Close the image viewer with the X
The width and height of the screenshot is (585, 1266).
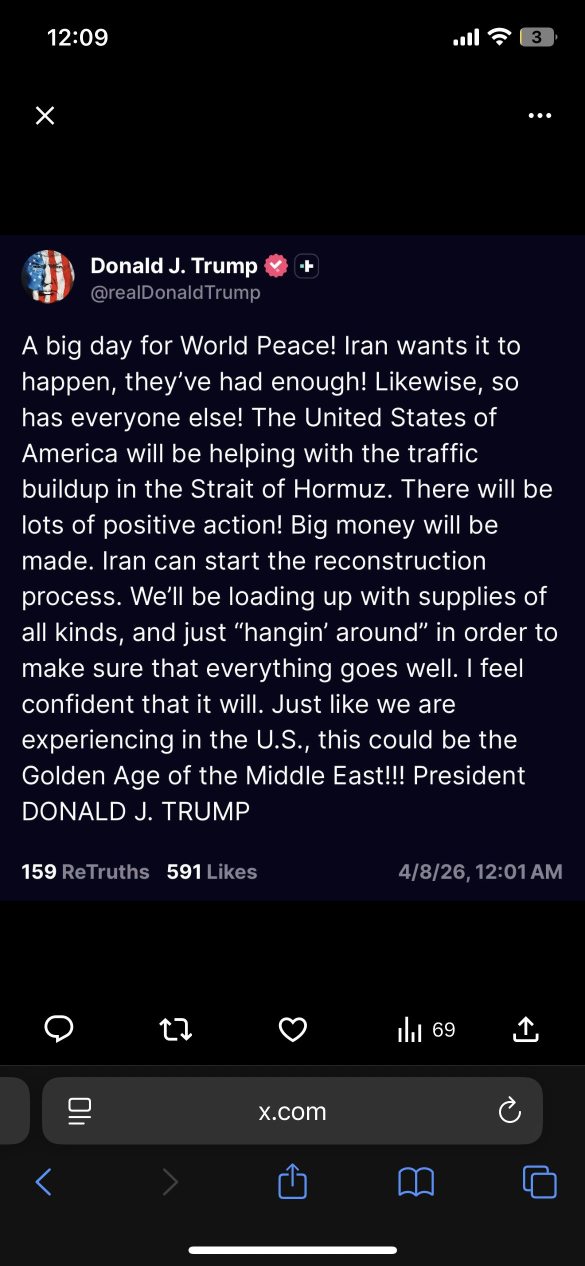coord(45,116)
